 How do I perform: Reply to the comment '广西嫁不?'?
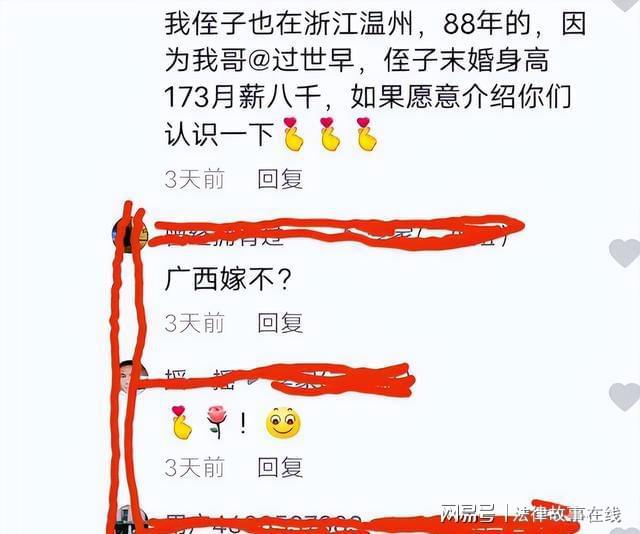coord(280,323)
